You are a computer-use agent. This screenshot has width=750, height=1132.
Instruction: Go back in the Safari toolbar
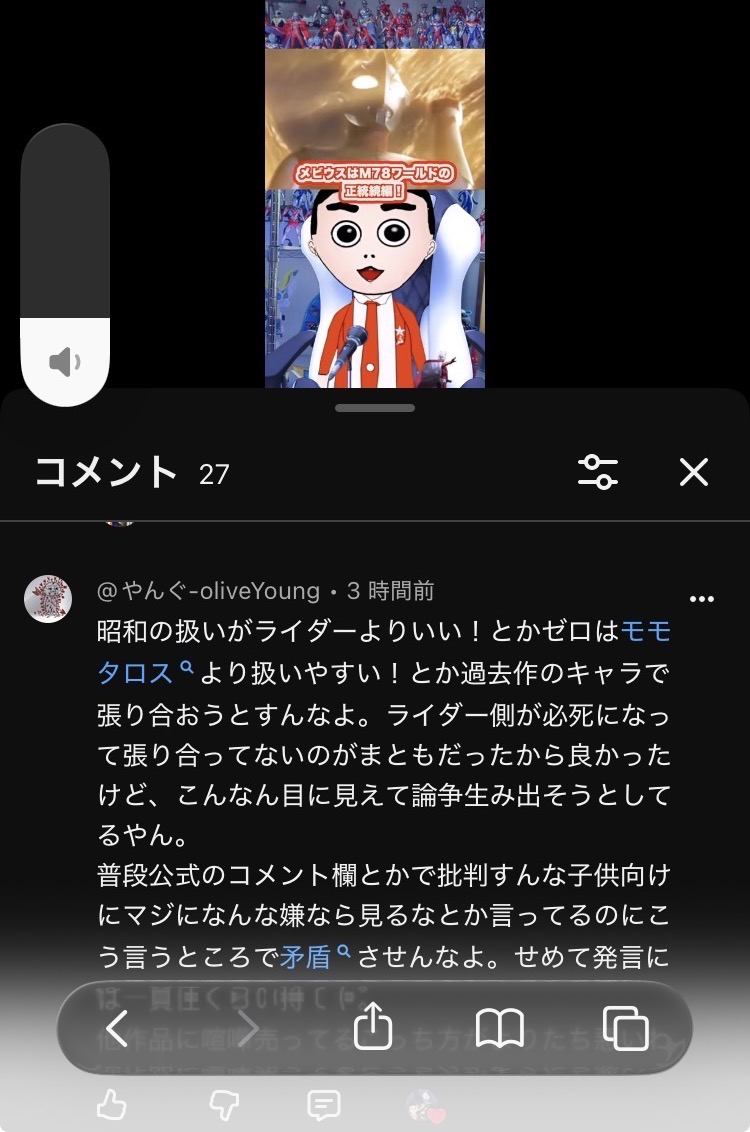coord(117,1027)
